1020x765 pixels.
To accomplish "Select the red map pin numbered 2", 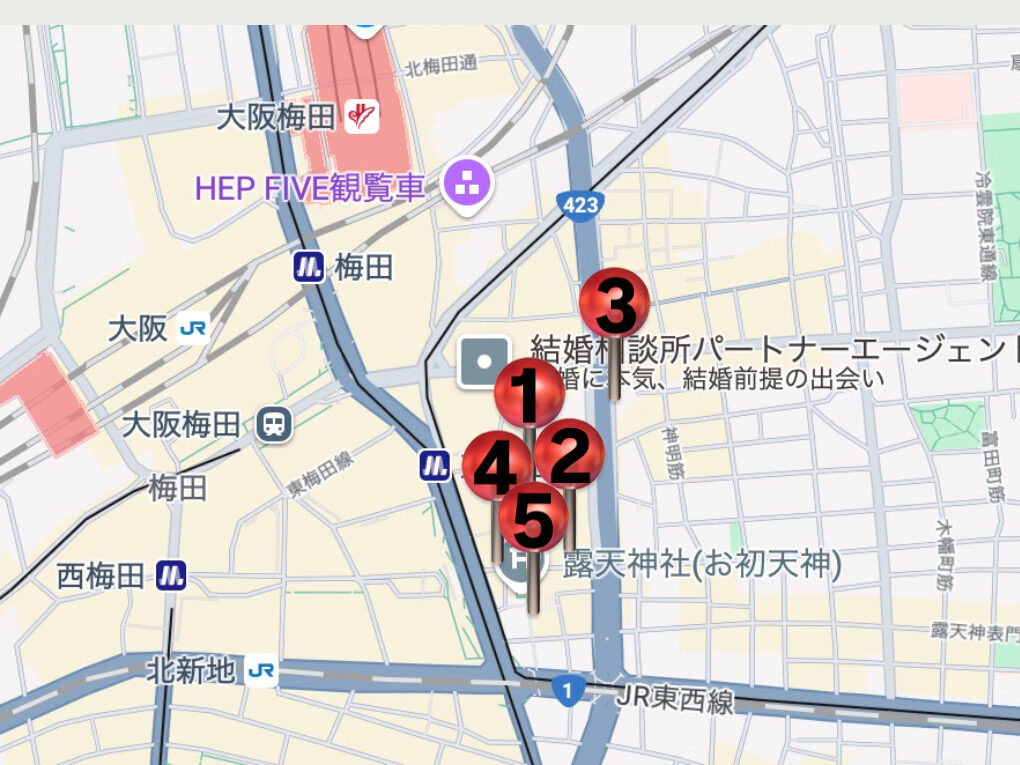I will click(x=569, y=455).
